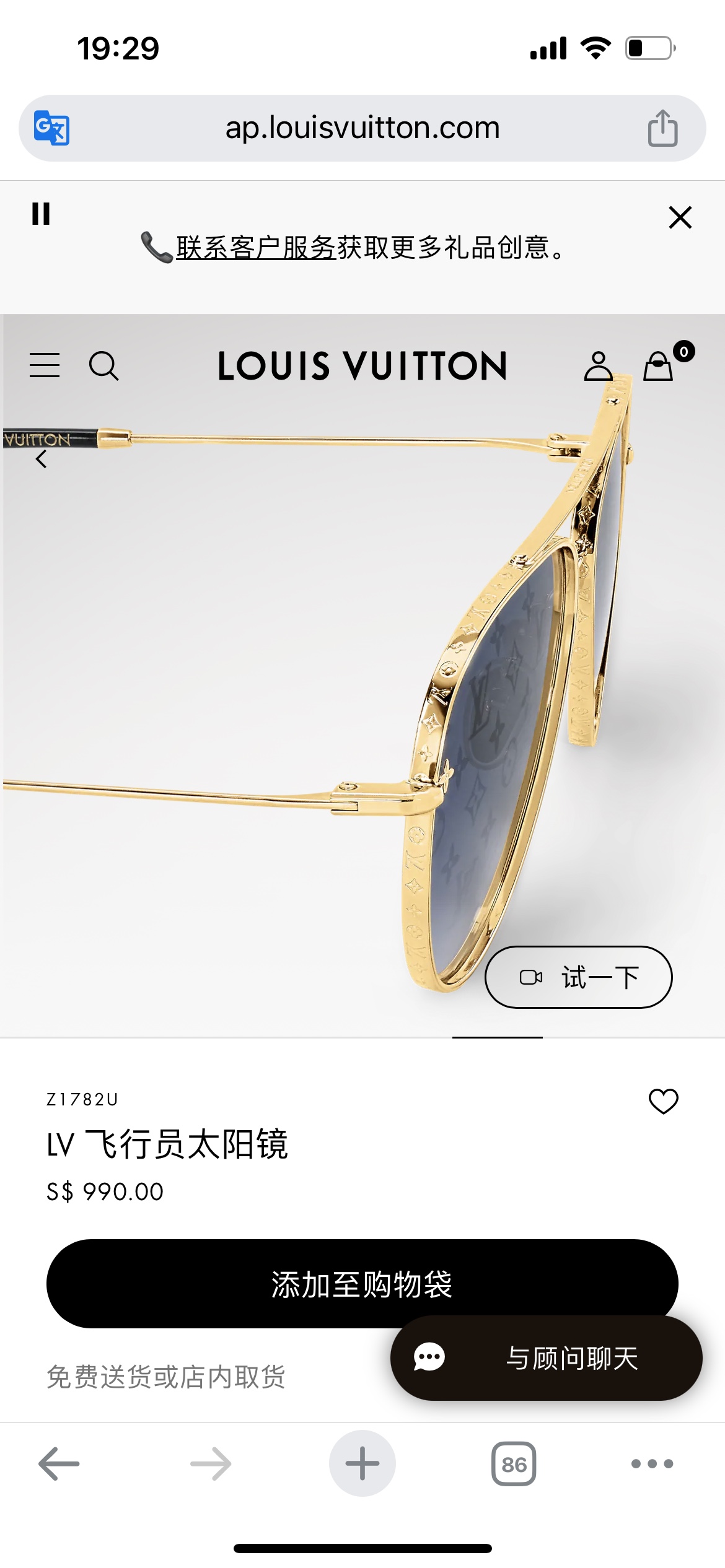The width and height of the screenshot is (725, 1568).
Task: Open the account profile icon
Action: coord(598,365)
